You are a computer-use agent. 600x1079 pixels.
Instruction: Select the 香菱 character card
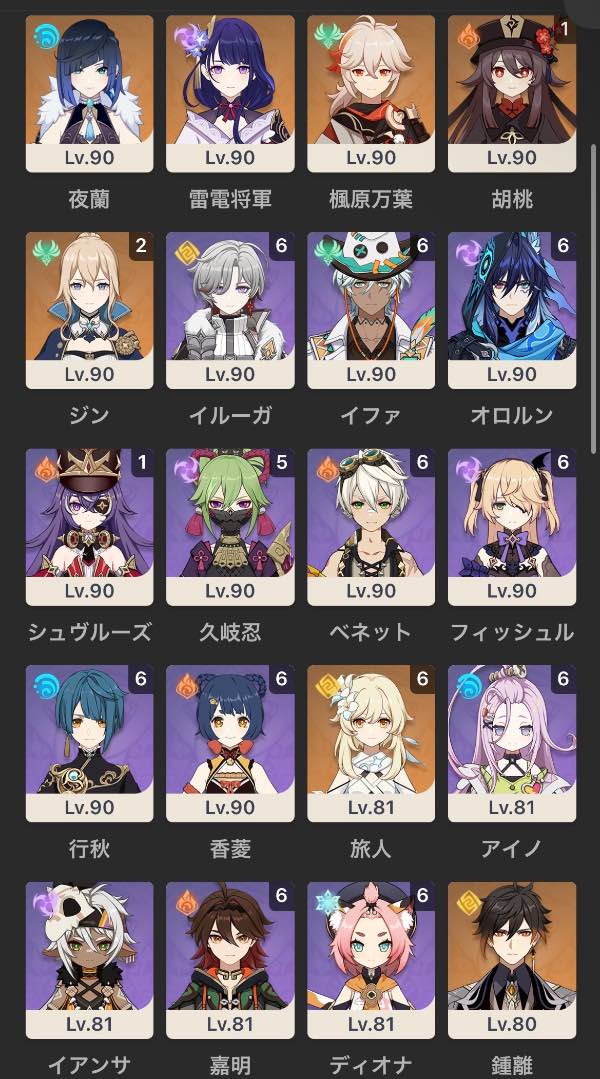coord(230,743)
